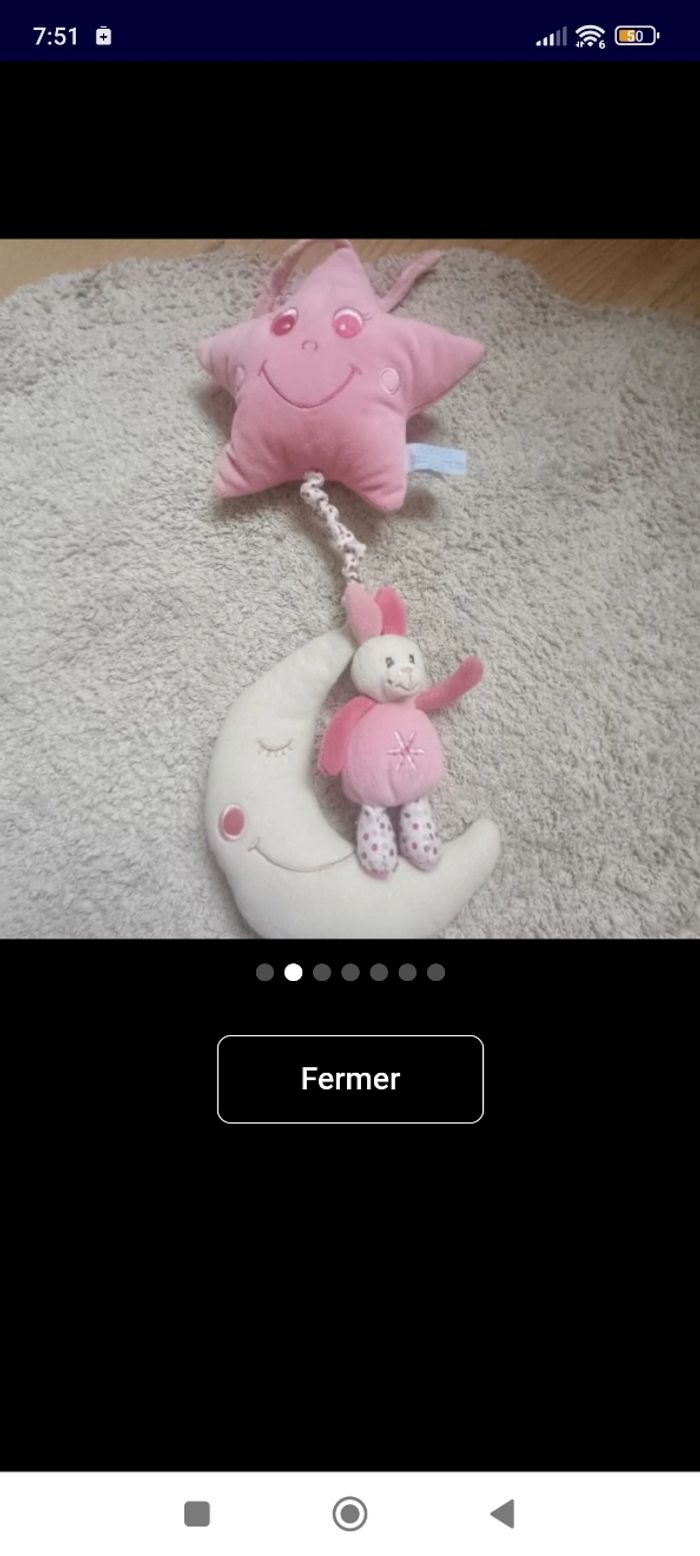Return to the home screen
This screenshot has width=700, height=1556.
coord(350,1514)
